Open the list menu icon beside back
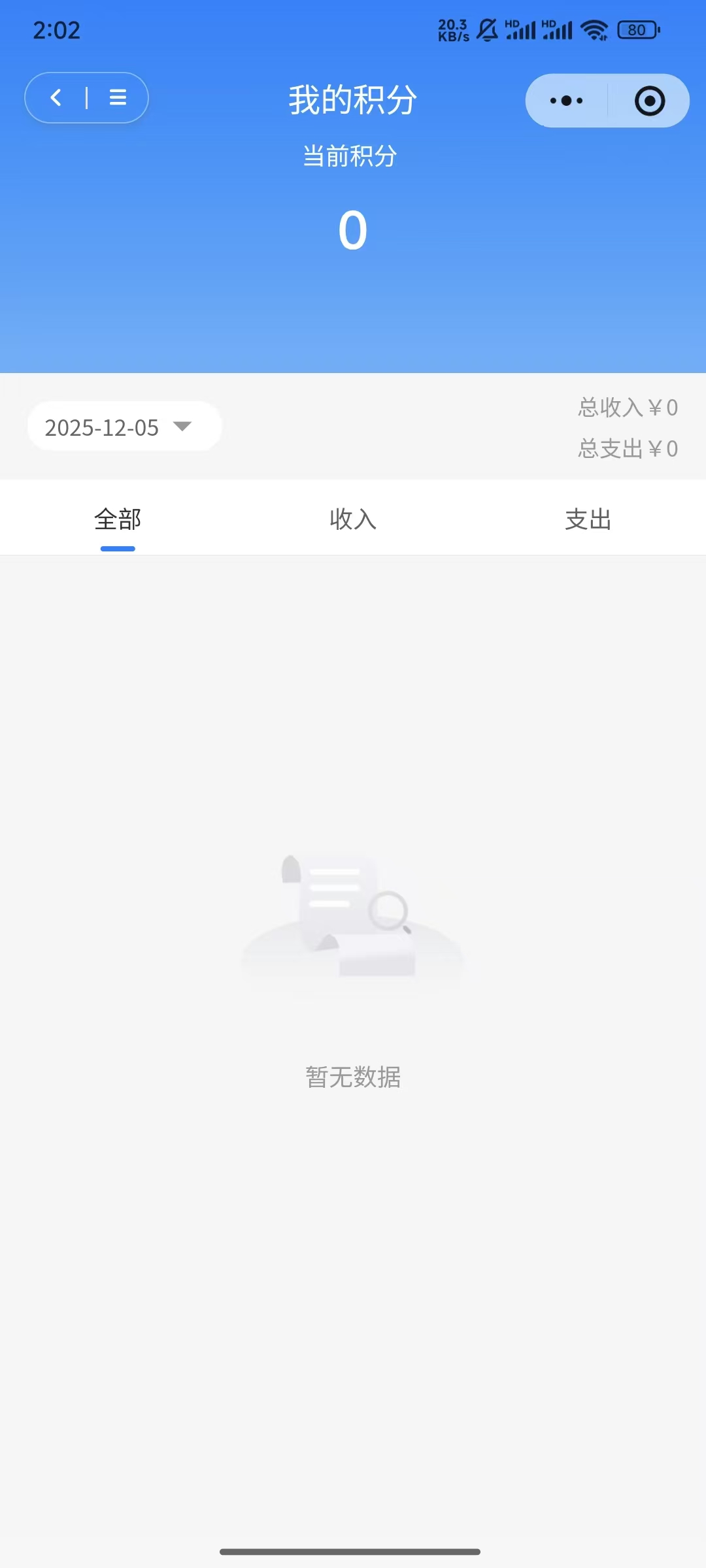The width and height of the screenshot is (706, 1568). coord(118,98)
